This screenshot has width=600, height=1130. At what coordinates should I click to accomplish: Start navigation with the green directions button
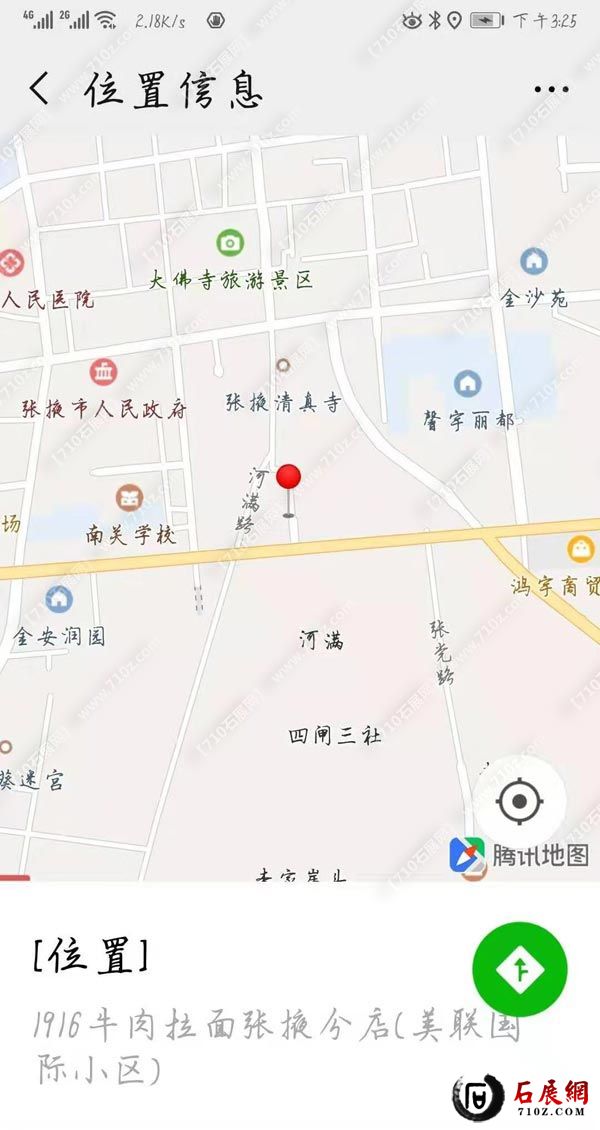(519, 968)
